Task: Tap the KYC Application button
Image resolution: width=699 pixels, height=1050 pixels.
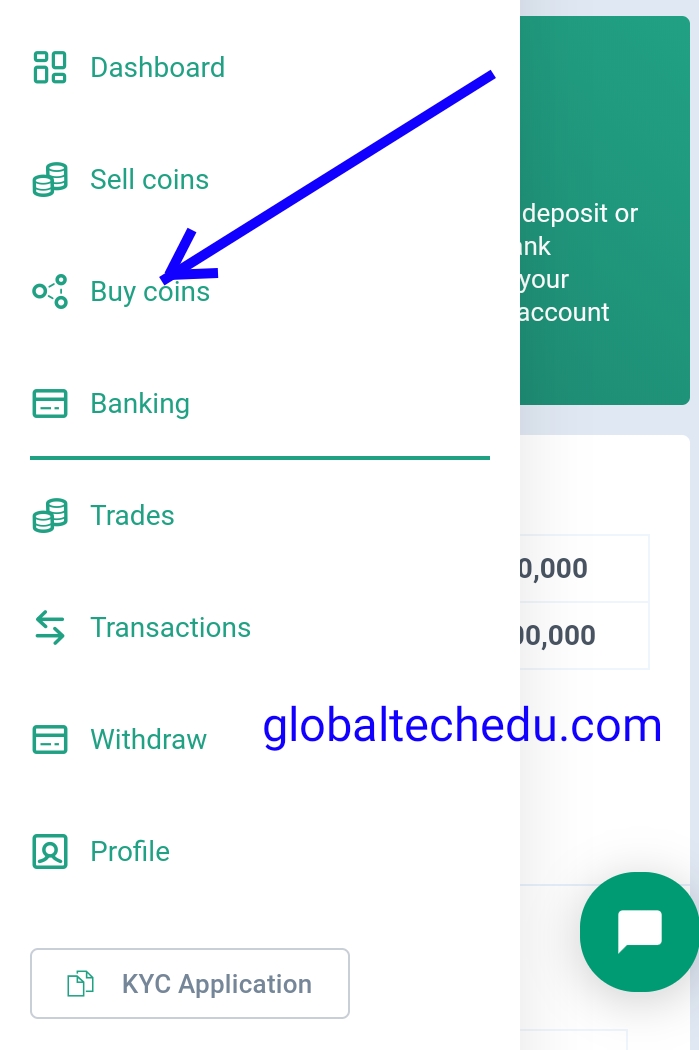Action: click(190, 984)
